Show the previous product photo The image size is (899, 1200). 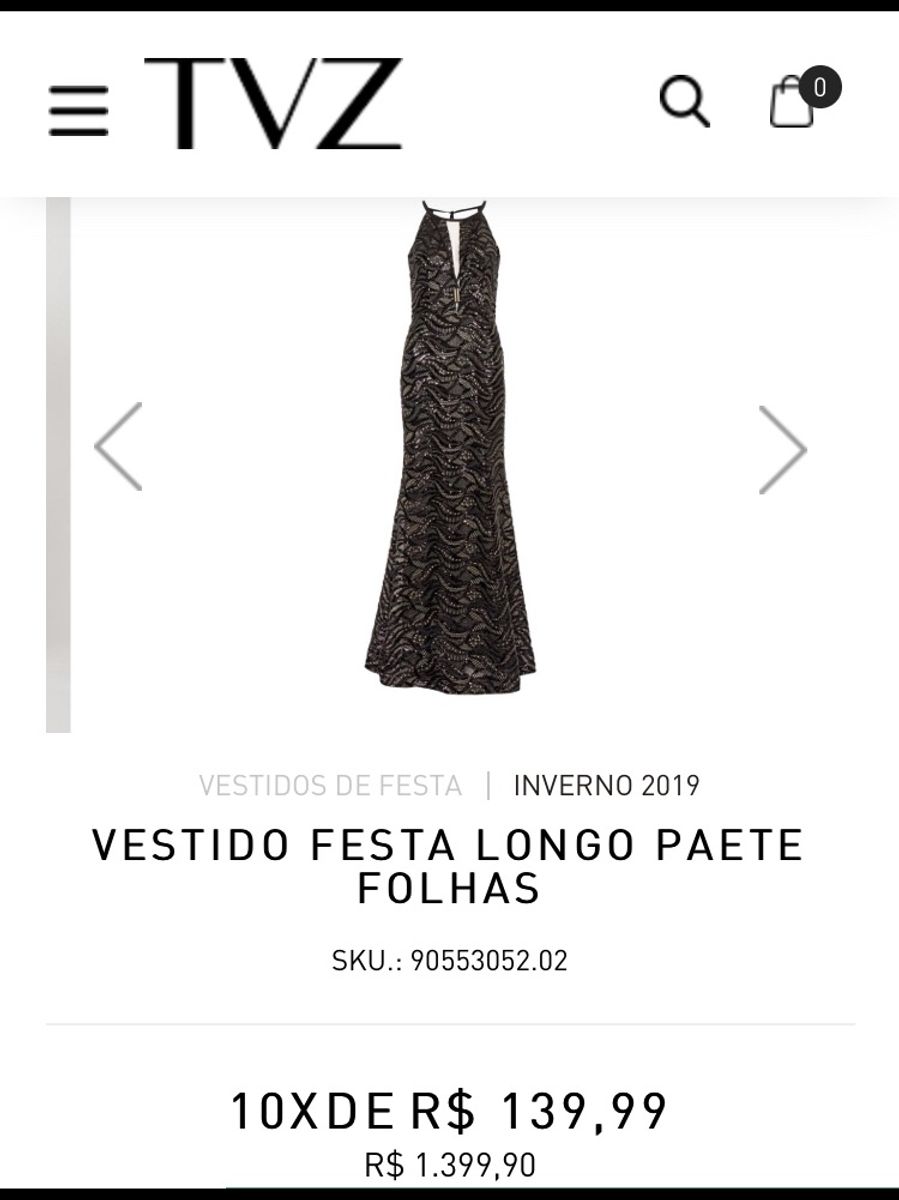pyautogui.click(x=119, y=447)
